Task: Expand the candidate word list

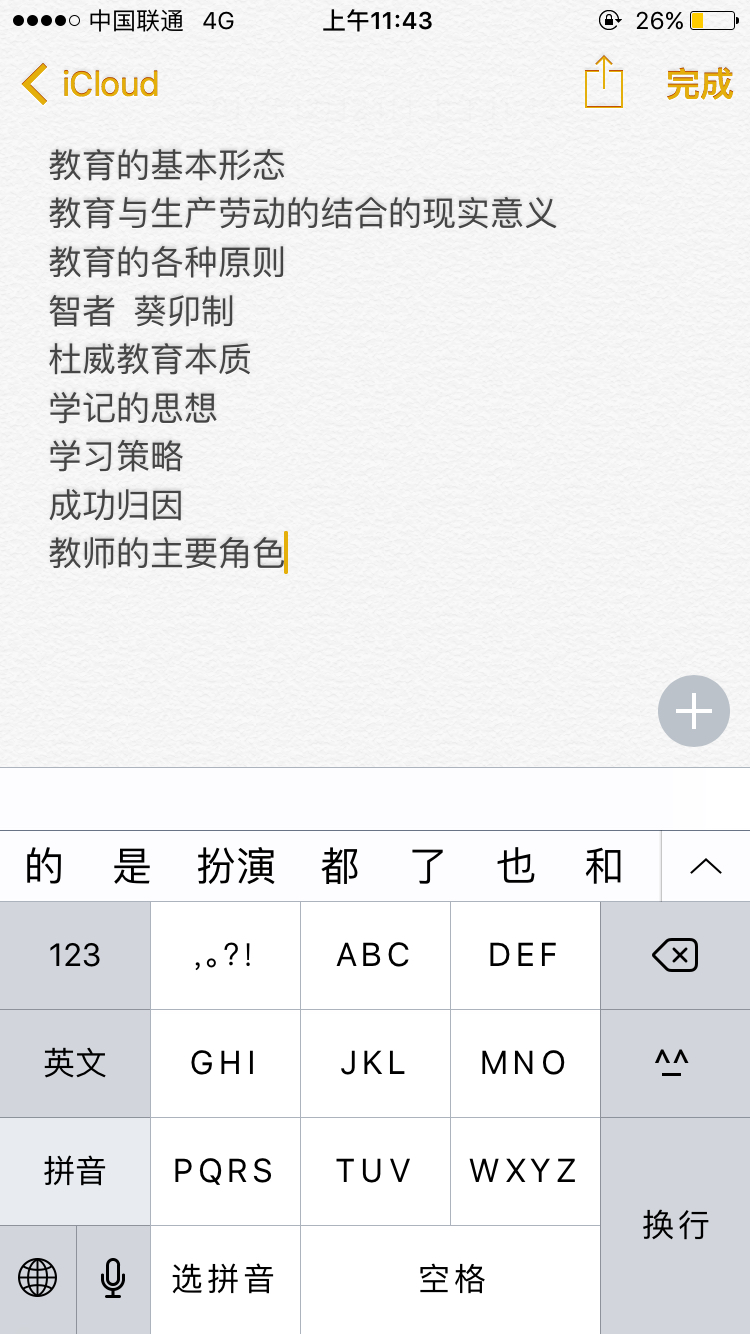Action: [x=706, y=866]
